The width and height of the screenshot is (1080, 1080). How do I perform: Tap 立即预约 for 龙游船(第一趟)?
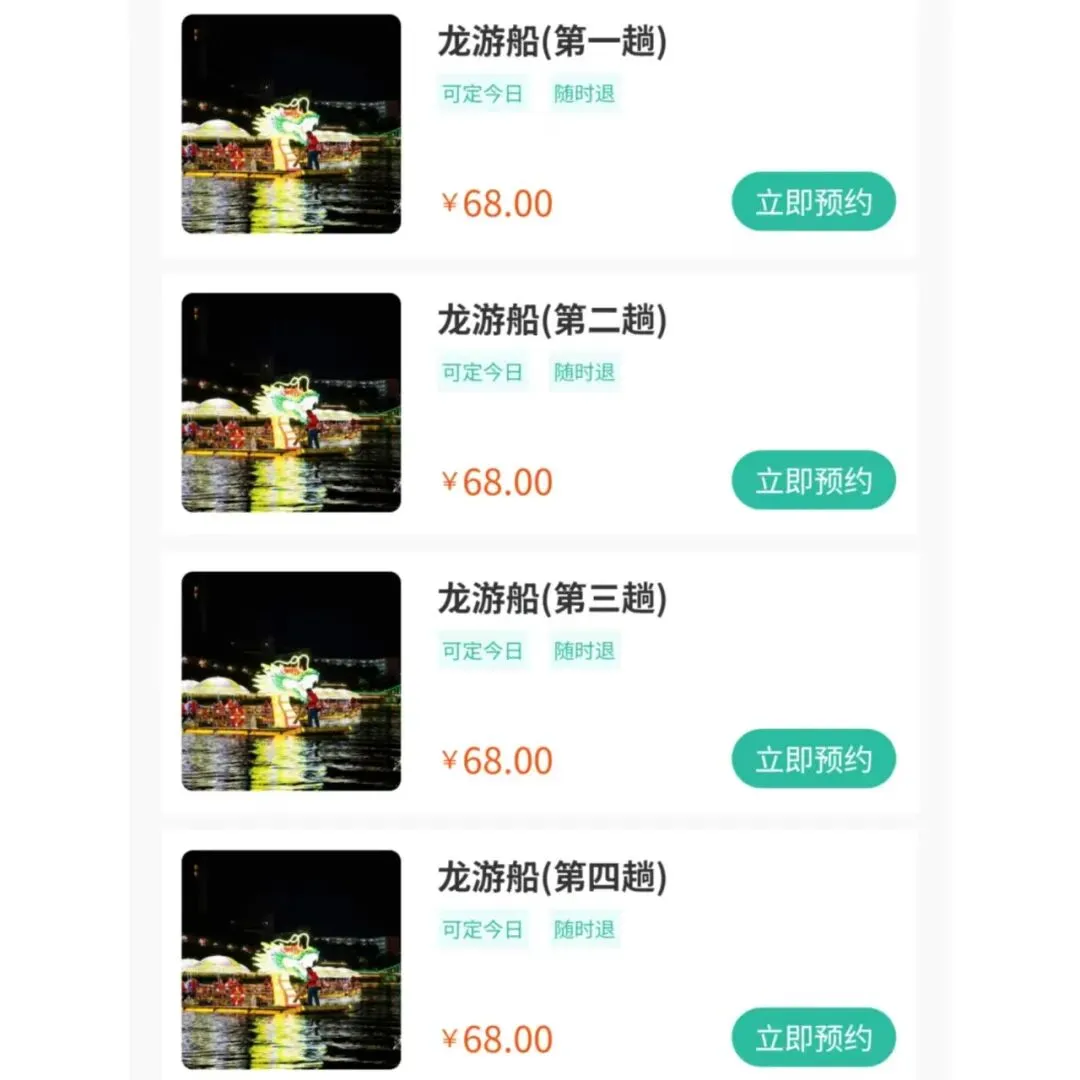click(813, 202)
